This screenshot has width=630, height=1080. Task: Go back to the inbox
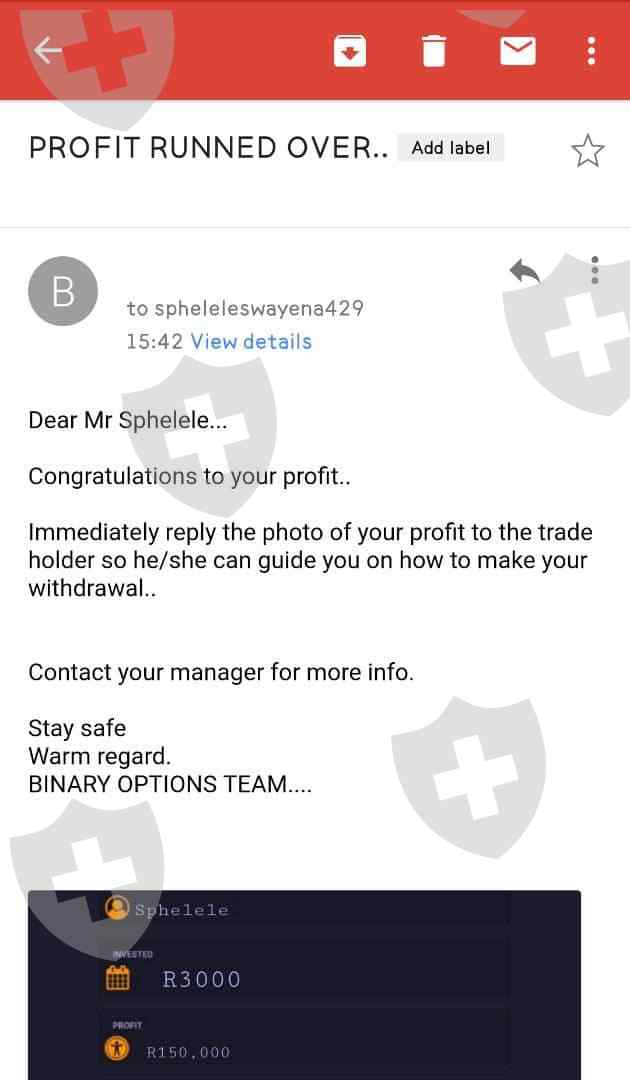pyautogui.click(x=48, y=50)
